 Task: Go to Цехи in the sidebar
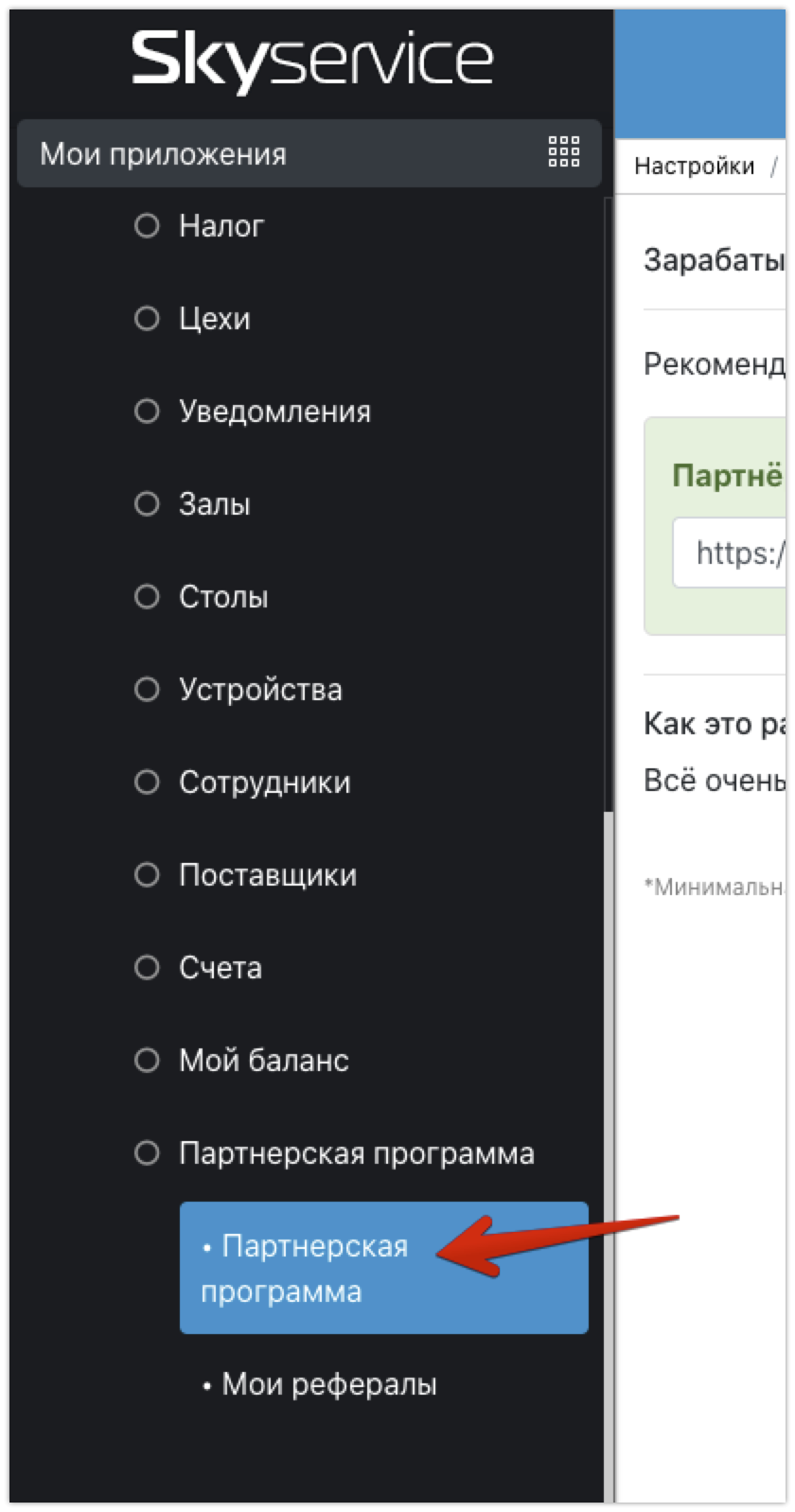point(214,319)
